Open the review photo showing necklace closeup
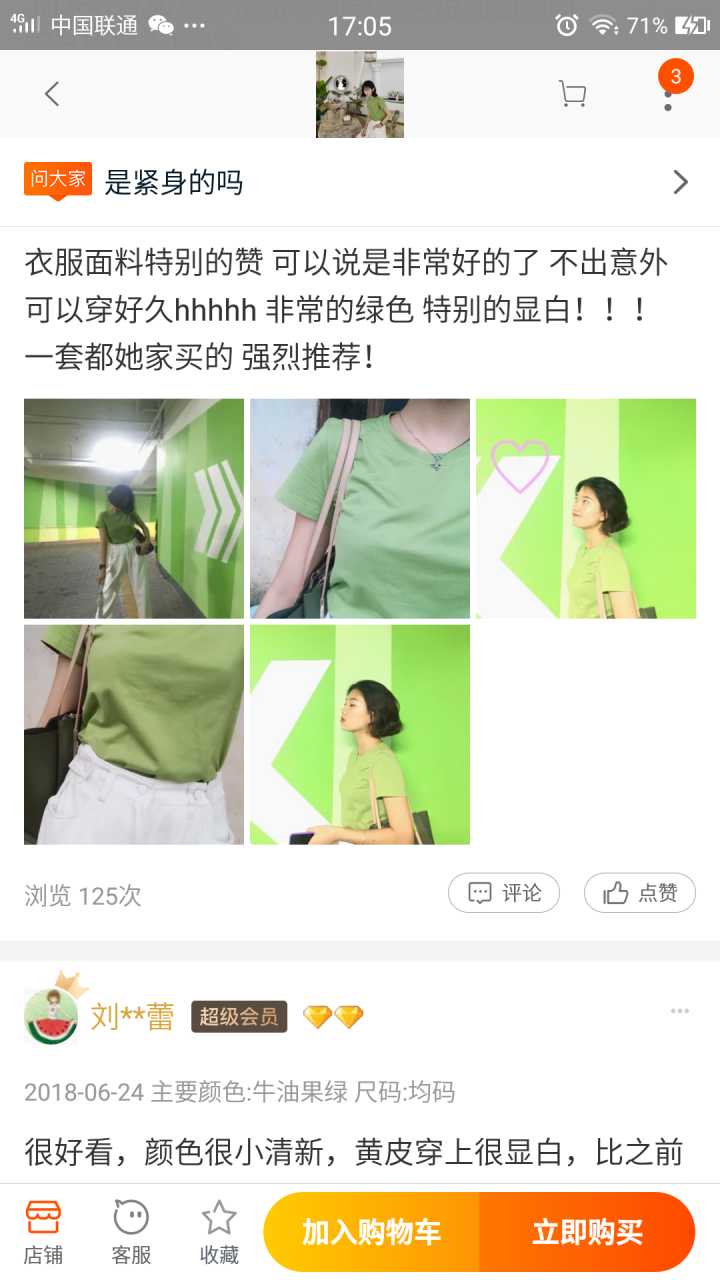 coord(360,508)
